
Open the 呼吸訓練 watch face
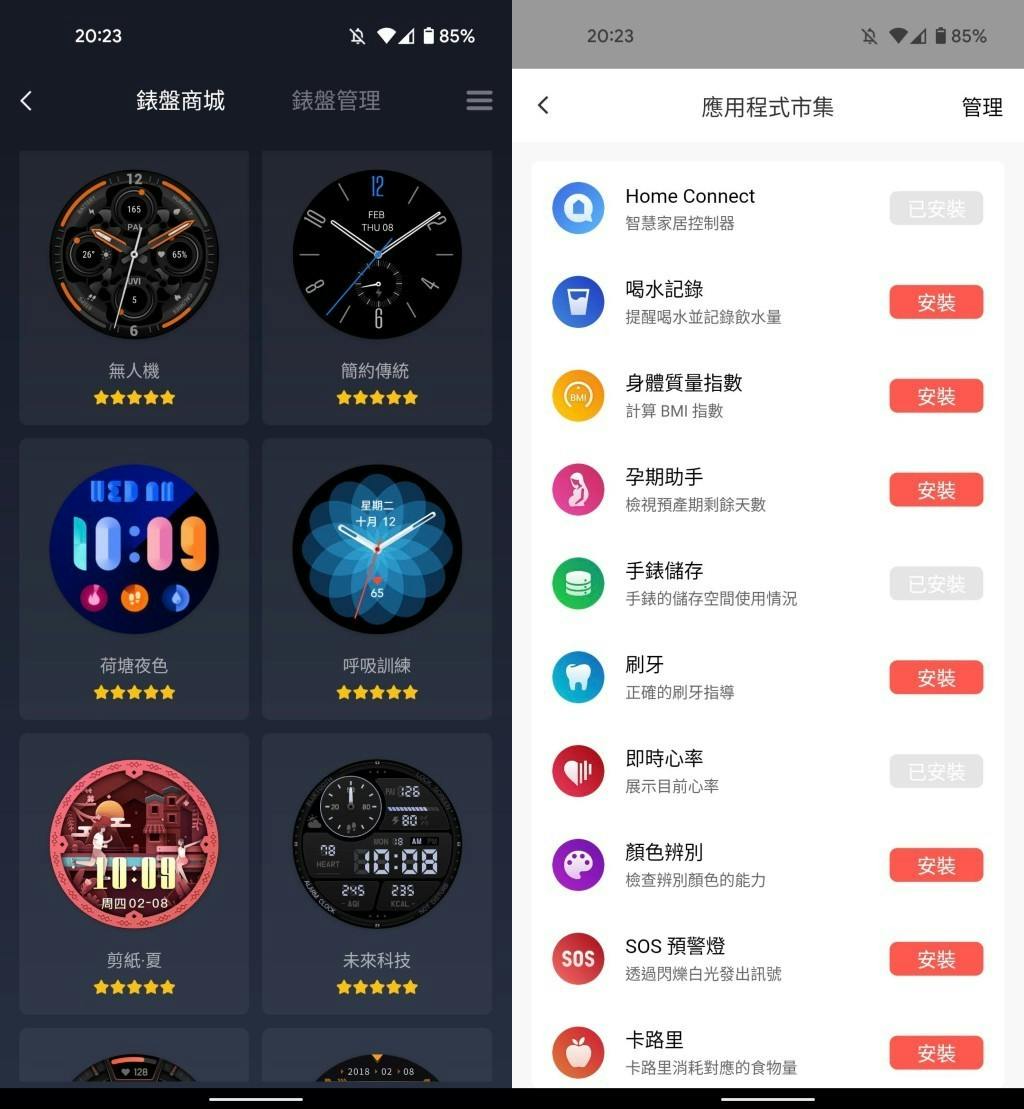pyautogui.click(x=377, y=549)
